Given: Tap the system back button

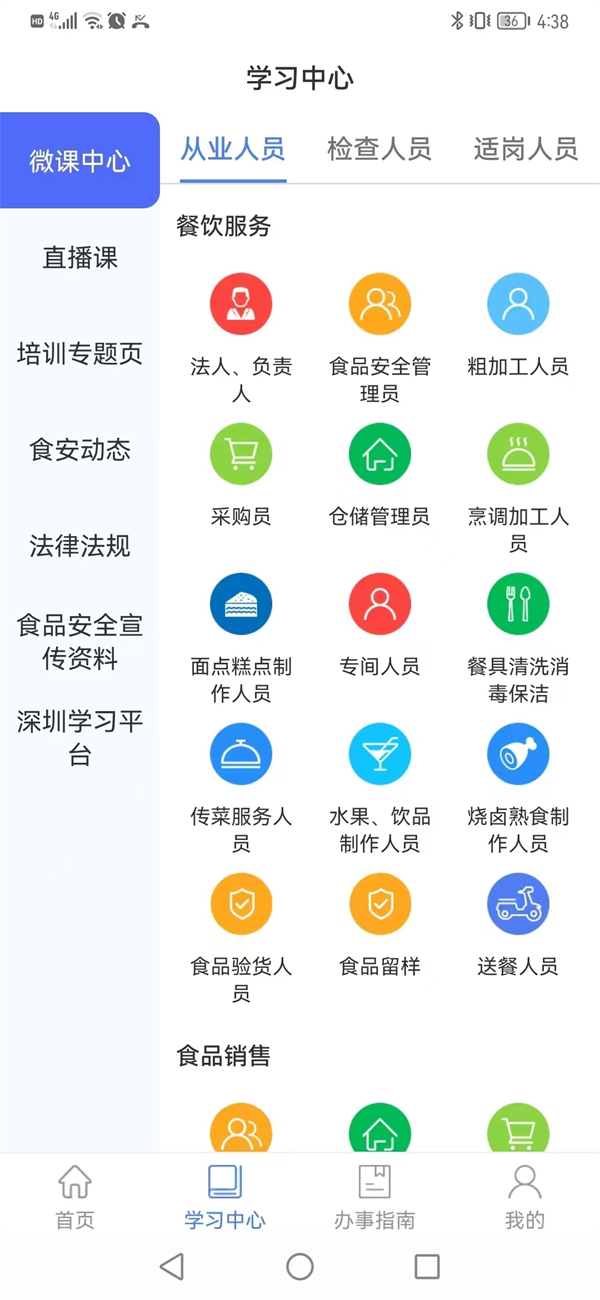Looking at the screenshot, I should [172, 1267].
